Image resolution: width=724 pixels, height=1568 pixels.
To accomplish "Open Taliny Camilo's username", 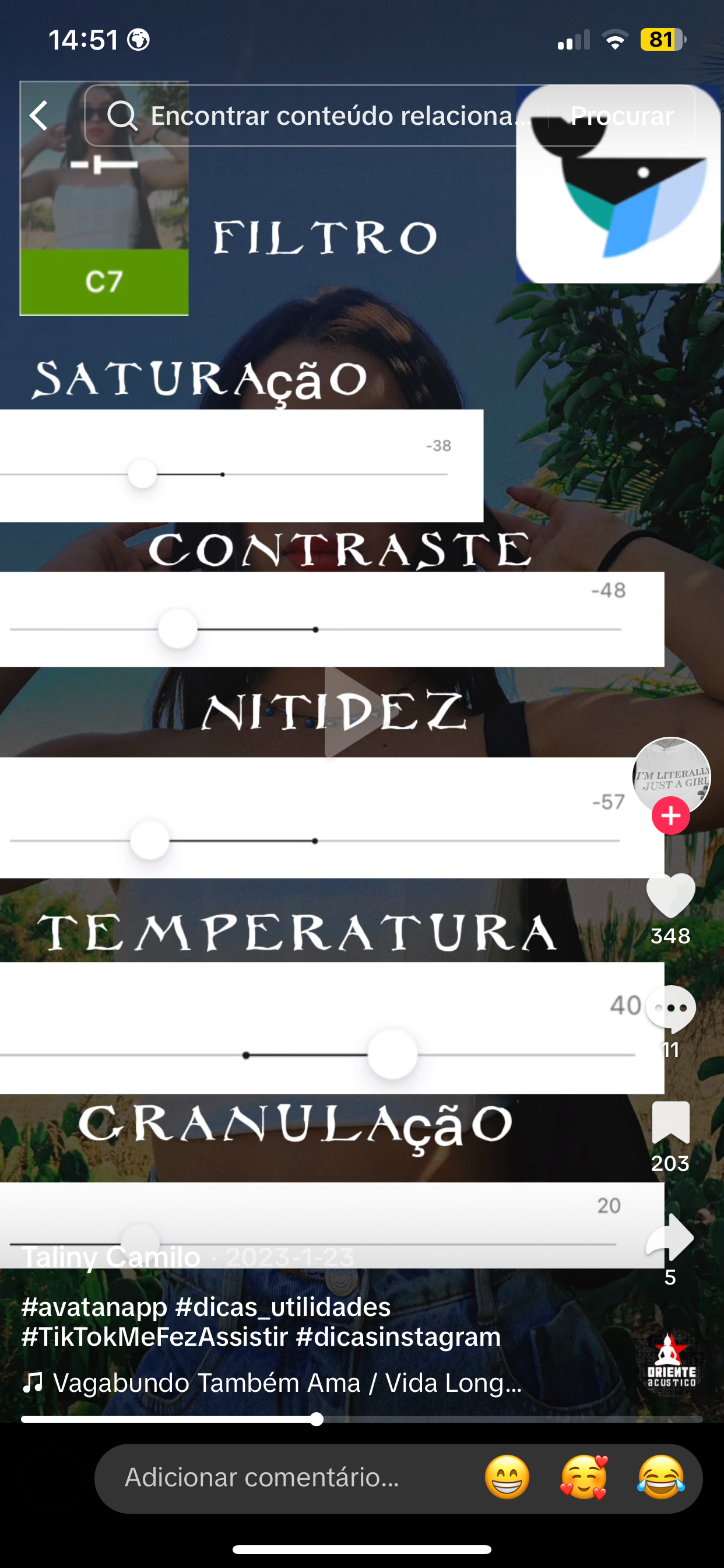I will pyautogui.click(x=111, y=1257).
